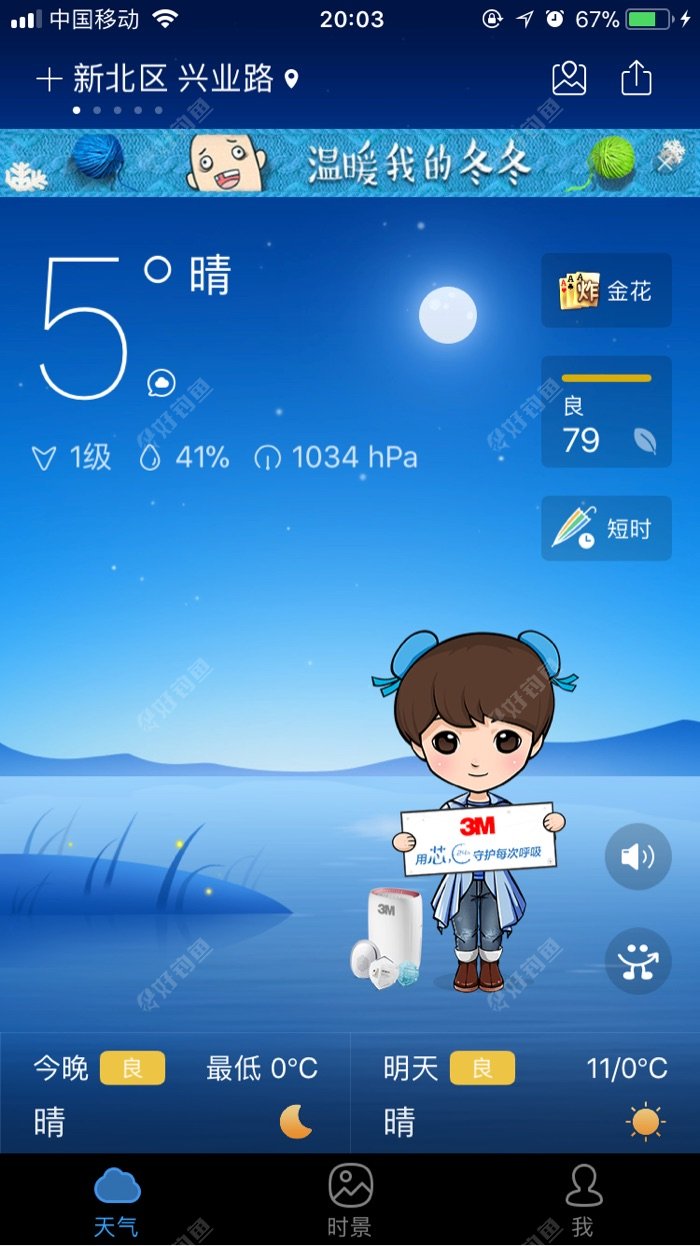Open the 3M ad held by the avatar

[x=480, y=838]
